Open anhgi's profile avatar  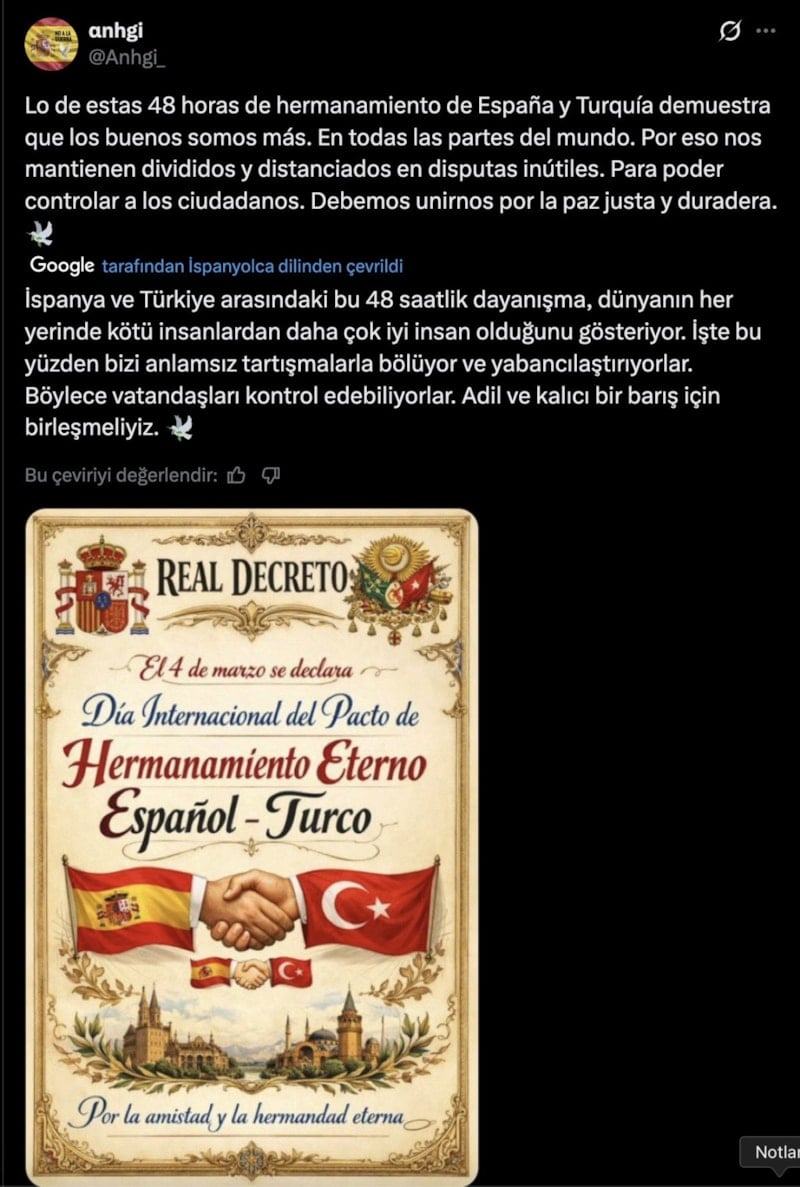(51, 44)
